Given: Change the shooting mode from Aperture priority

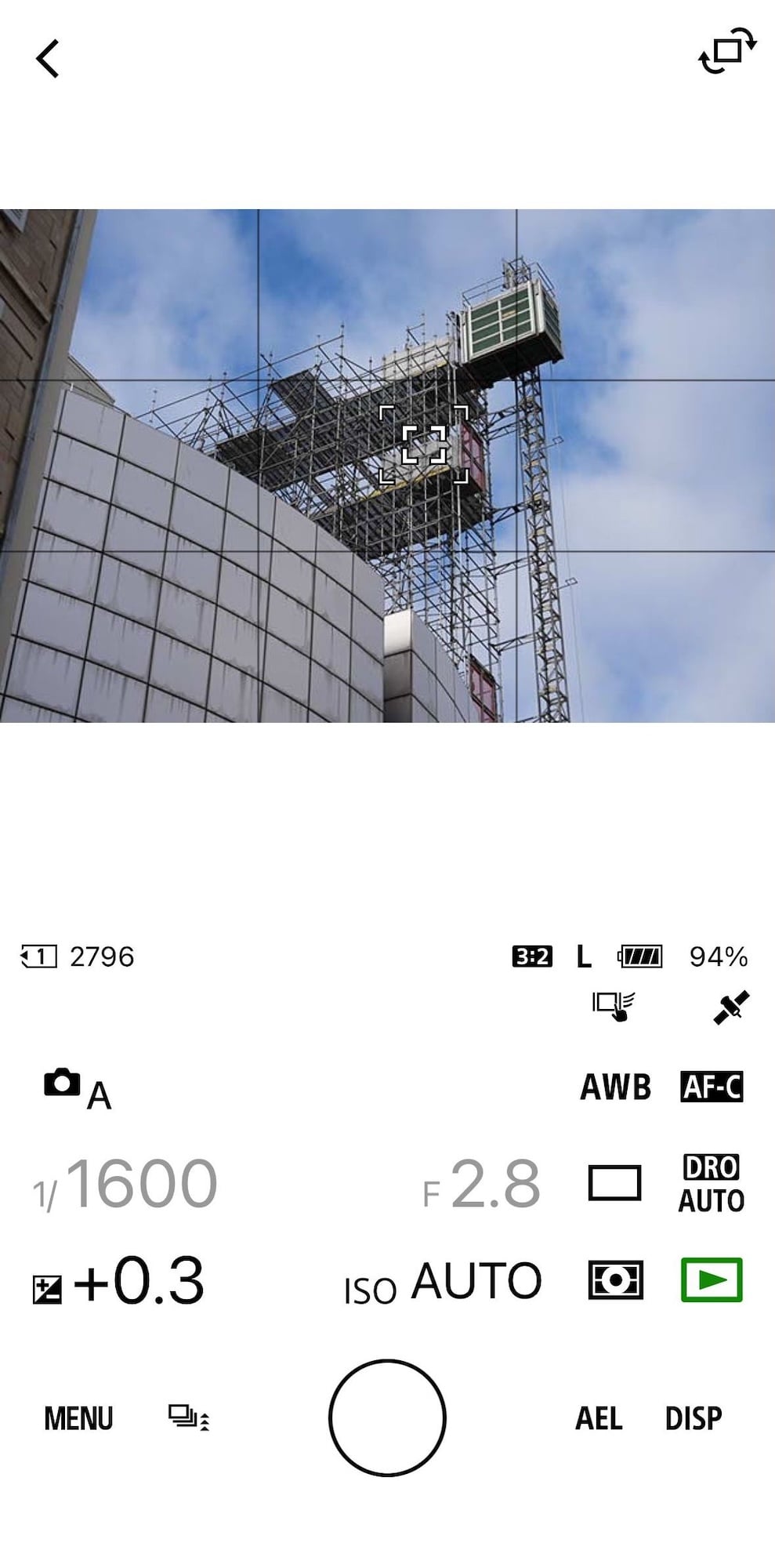Looking at the screenshot, I should (x=77, y=1089).
